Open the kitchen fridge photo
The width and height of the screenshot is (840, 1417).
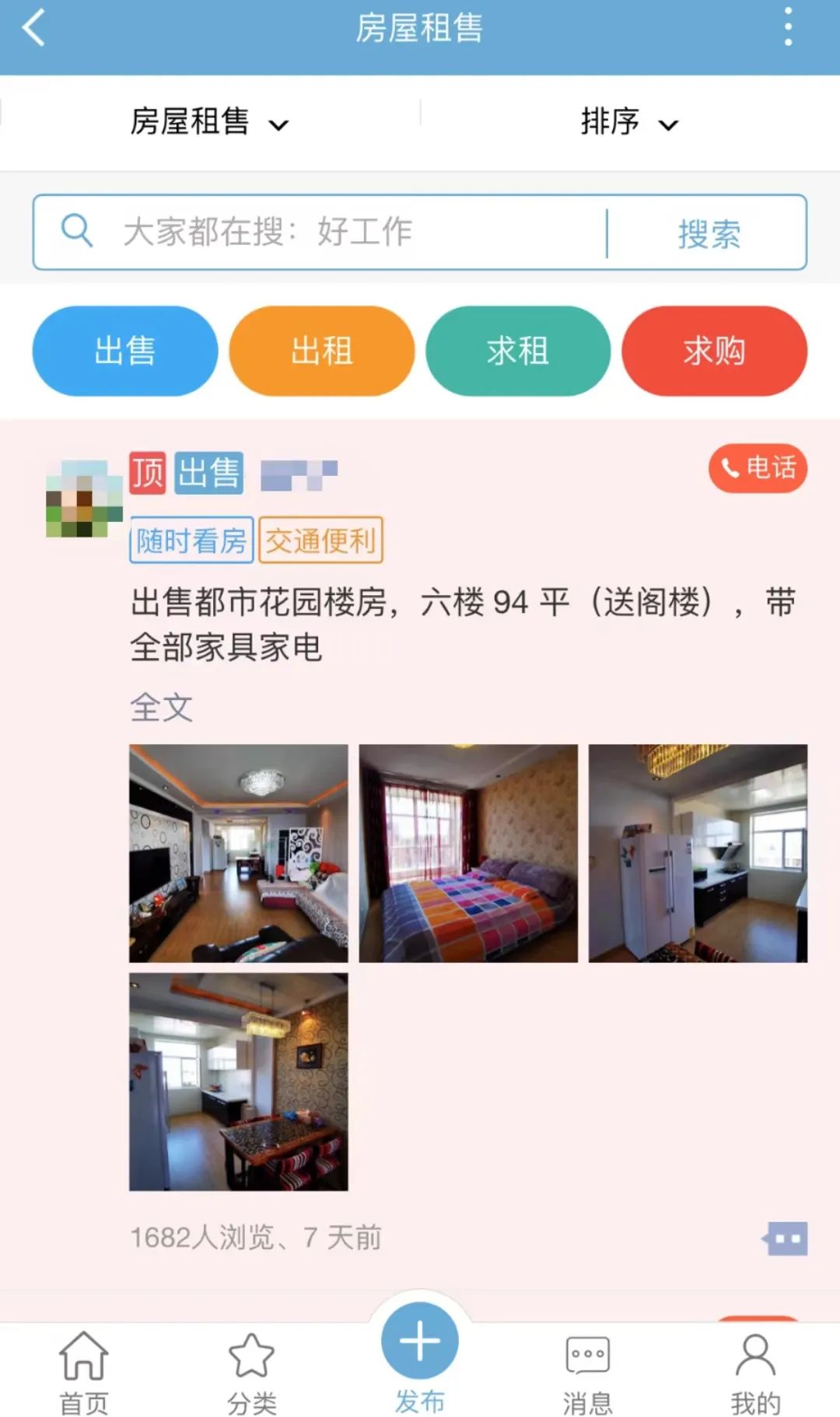click(698, 853)
